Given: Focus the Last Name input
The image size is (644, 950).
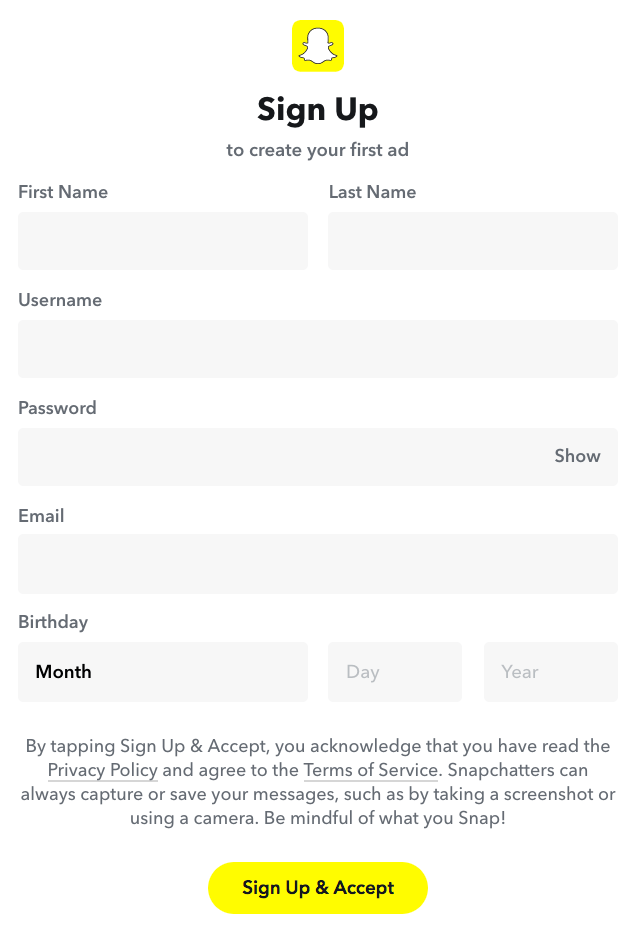Looking at the screenshot, I should tap(472, 241).
